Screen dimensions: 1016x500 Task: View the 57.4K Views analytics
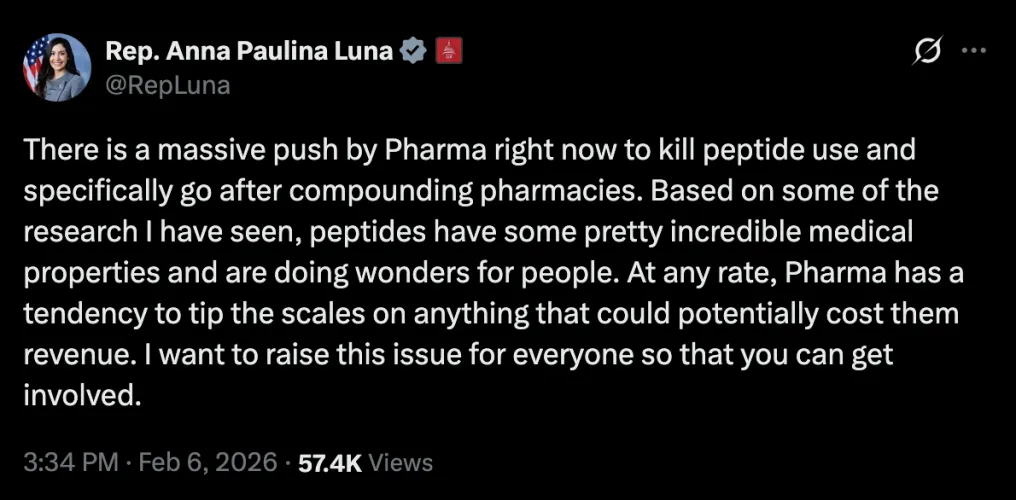coord(366,462)
